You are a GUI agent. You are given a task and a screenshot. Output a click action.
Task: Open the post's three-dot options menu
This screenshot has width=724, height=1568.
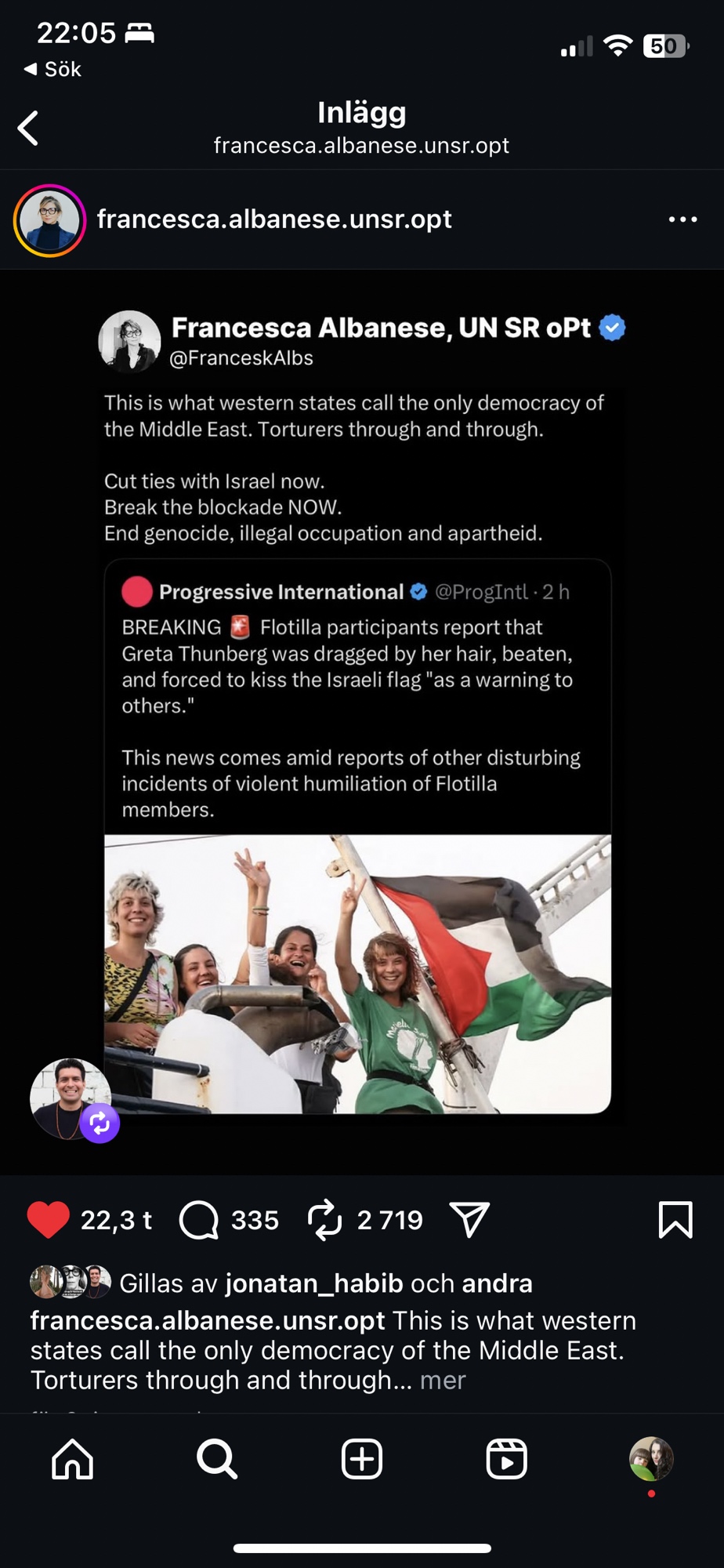(682, 220)
